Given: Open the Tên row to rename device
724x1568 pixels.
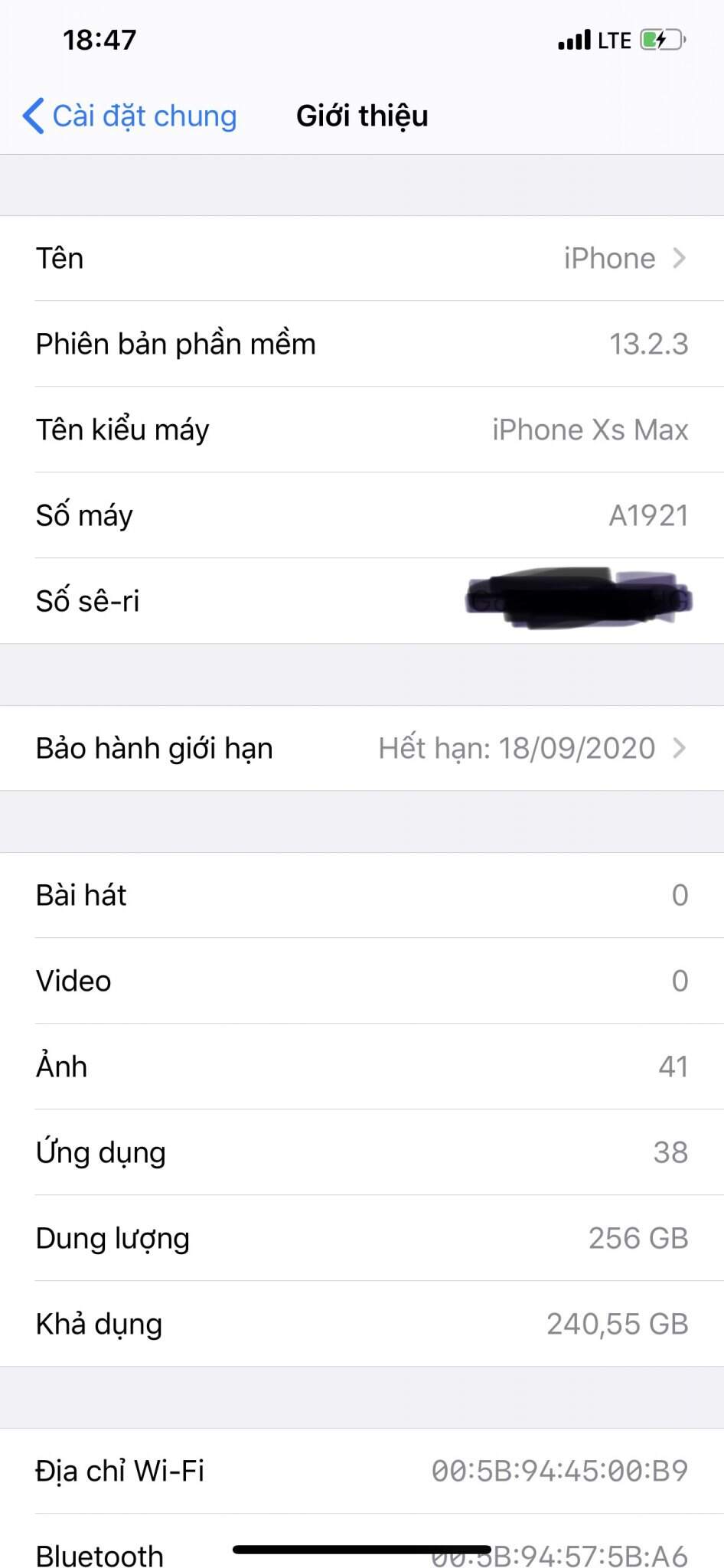Looking at the screenshot, I should 361,259.
